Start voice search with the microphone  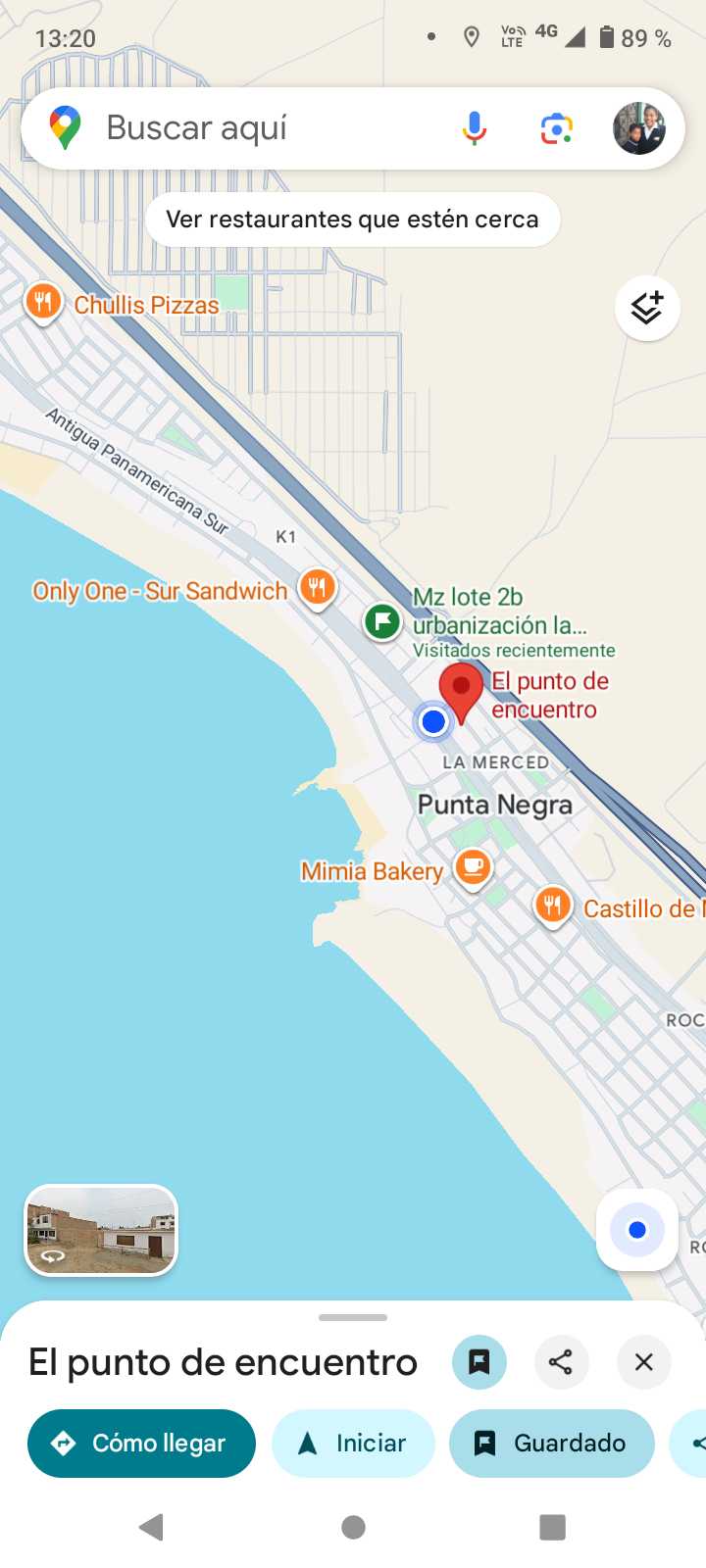pyautogui.click(x=475, y=128)
